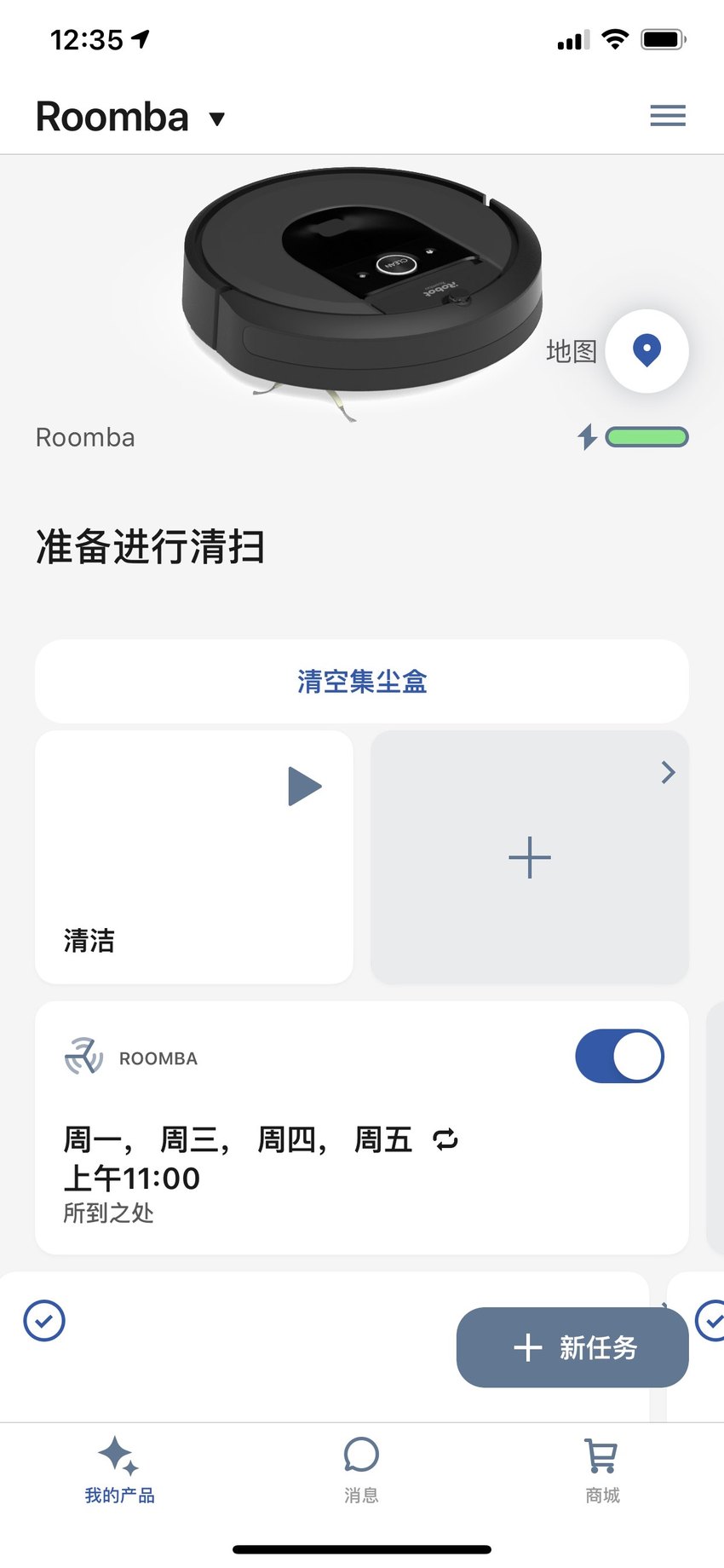Image resolution: width=724 pixels, height=1568 pixels.
Task: Start the 清洁 cleaning job
Action: click(x=193, y=856)
